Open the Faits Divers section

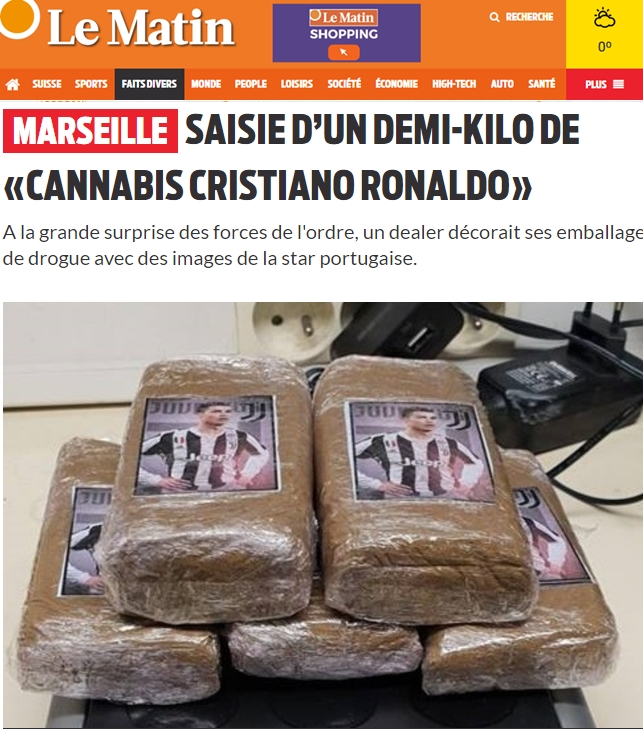(149, 84)
